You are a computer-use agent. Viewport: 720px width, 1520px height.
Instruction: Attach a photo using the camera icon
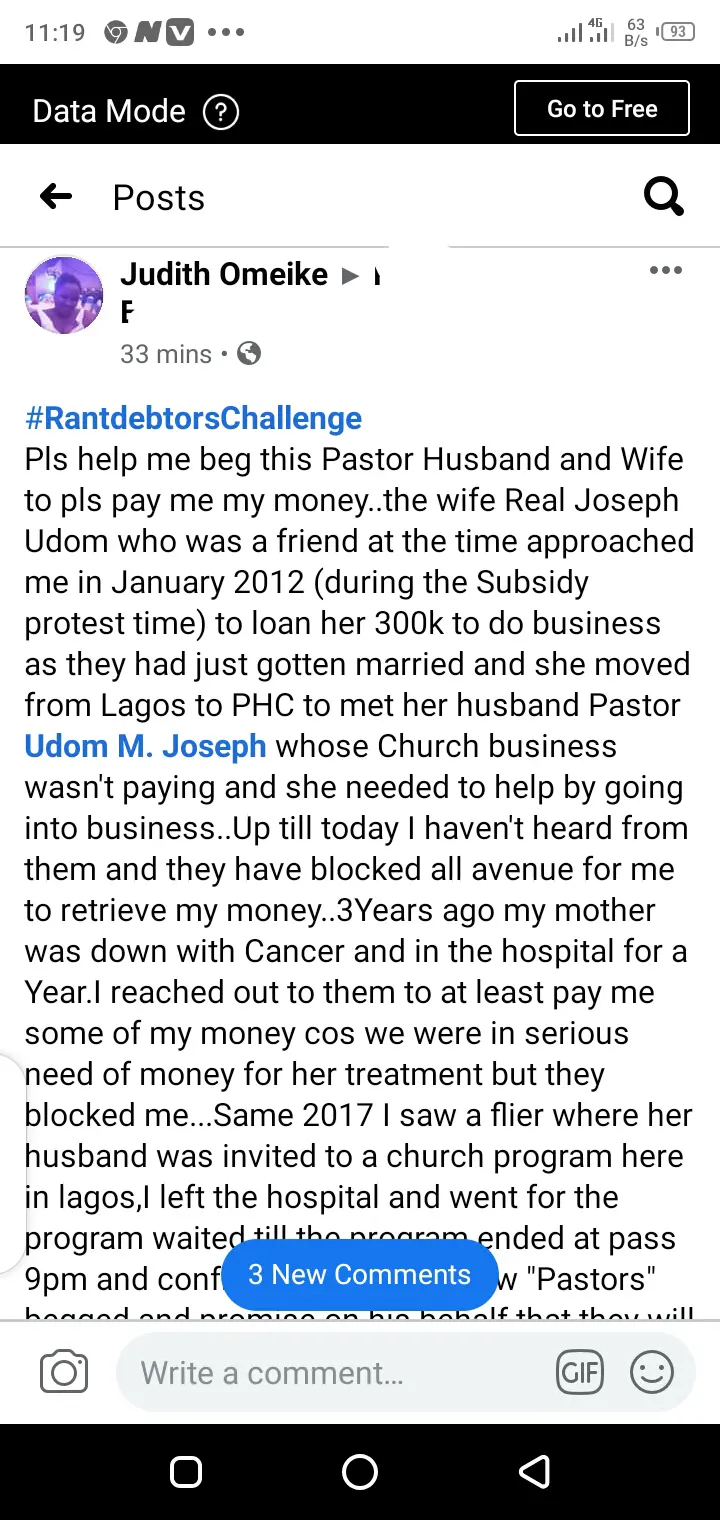click(x=64, y=1372)
